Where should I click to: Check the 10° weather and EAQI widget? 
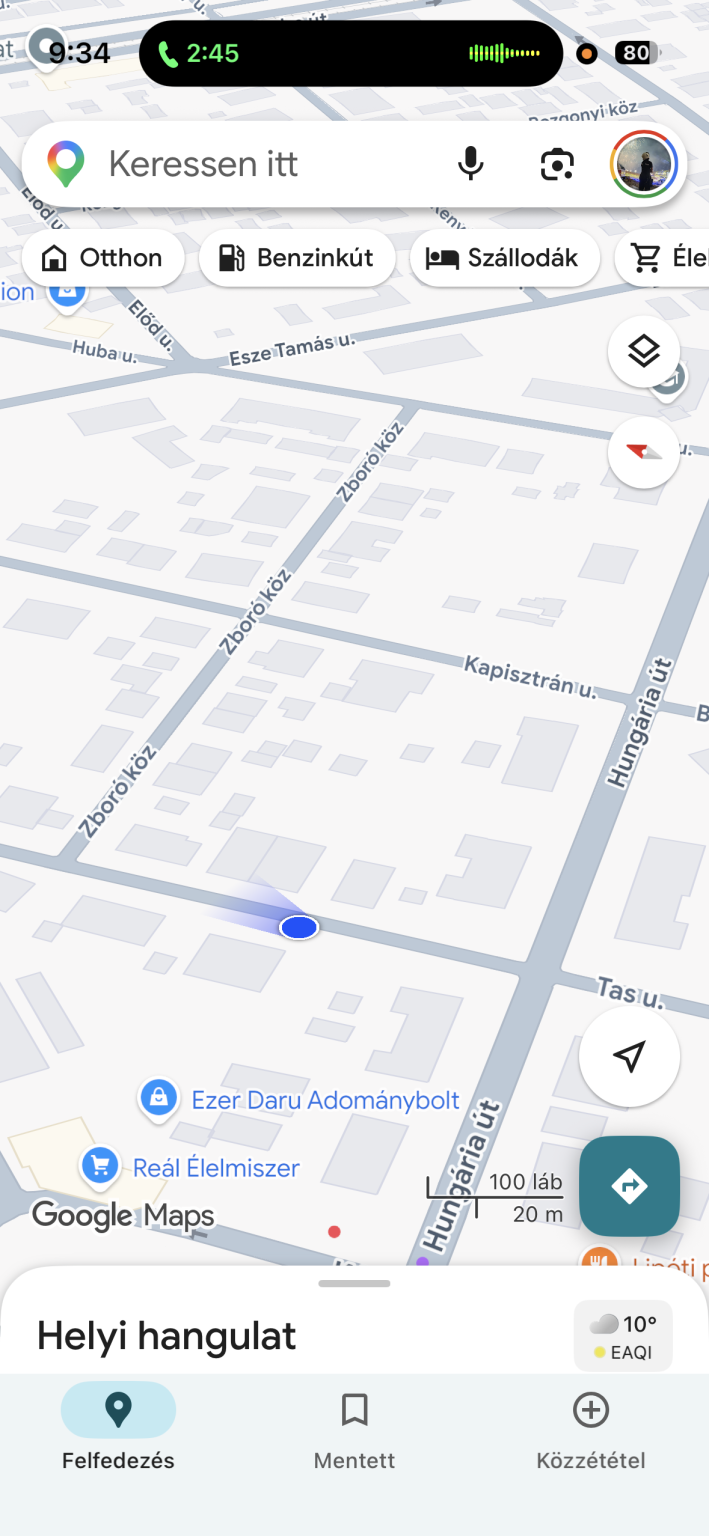click(x=623, y=1336)
